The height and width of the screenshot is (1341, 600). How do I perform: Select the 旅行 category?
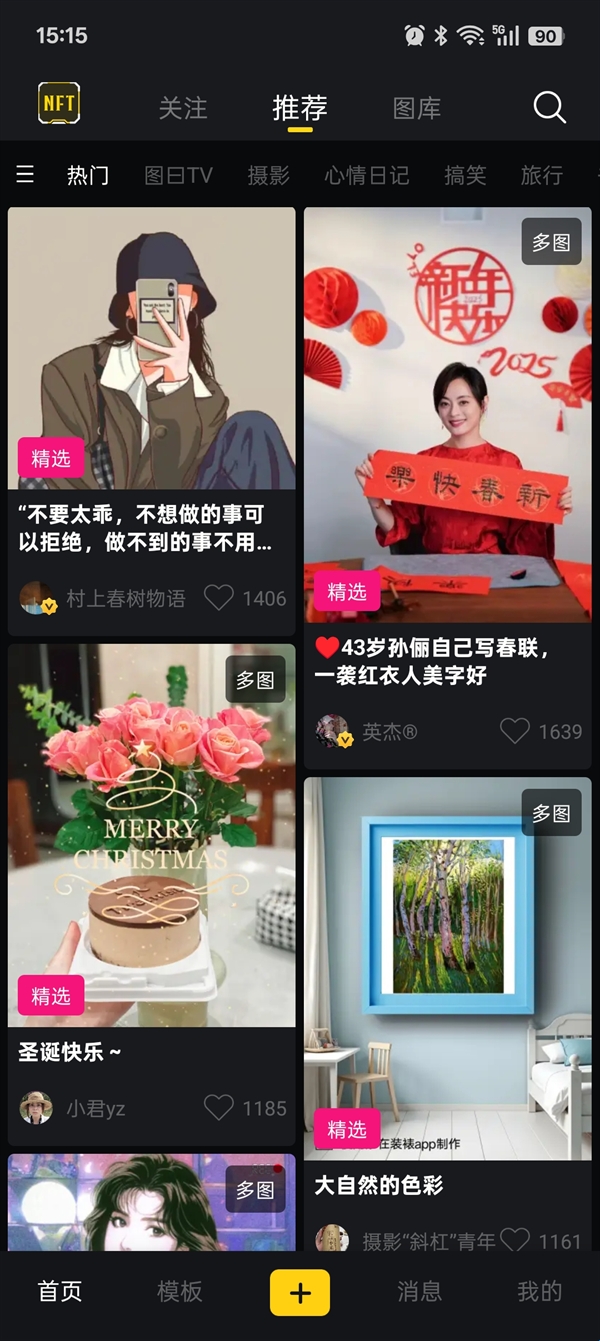(541, 176)
